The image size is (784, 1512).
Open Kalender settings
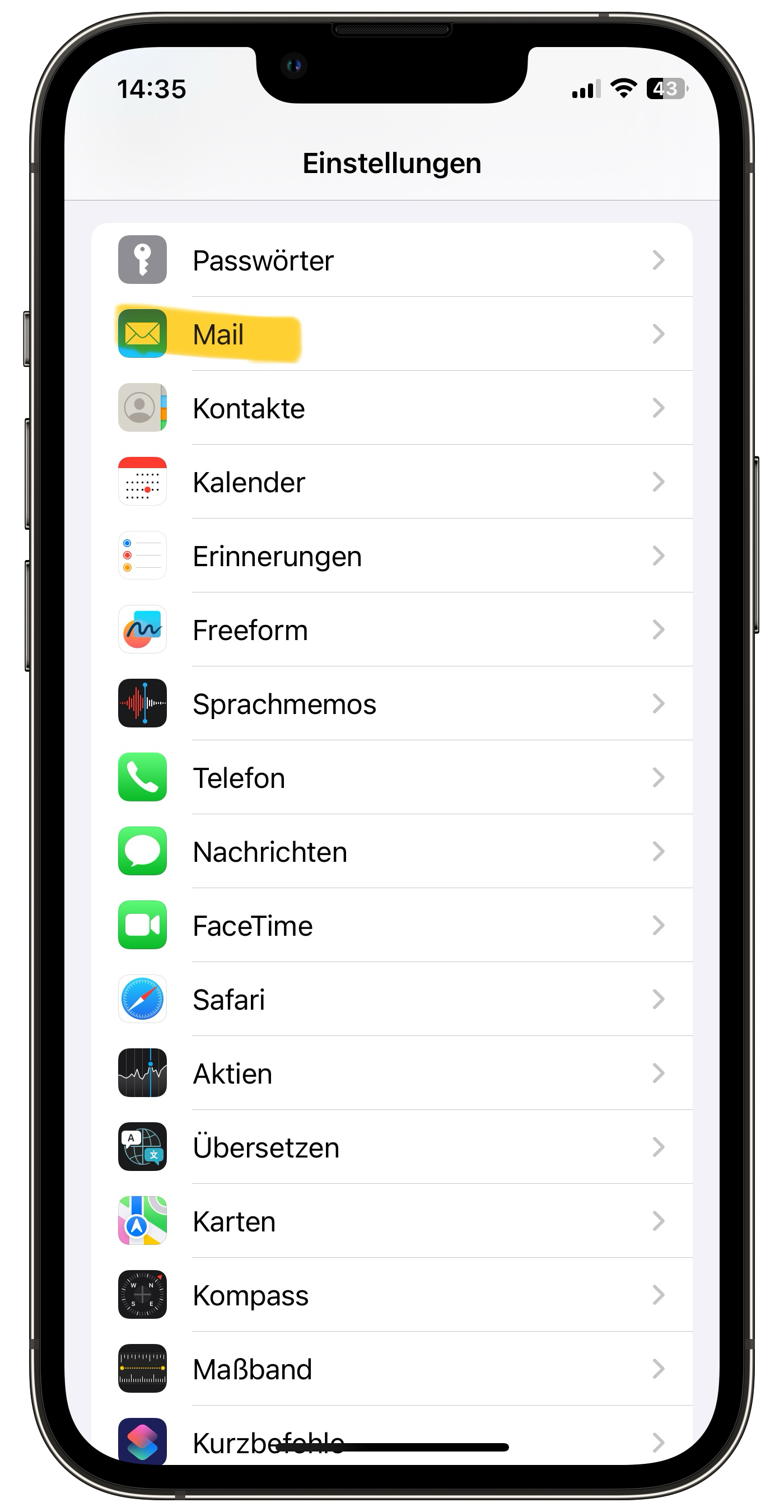tap(391, 482)
